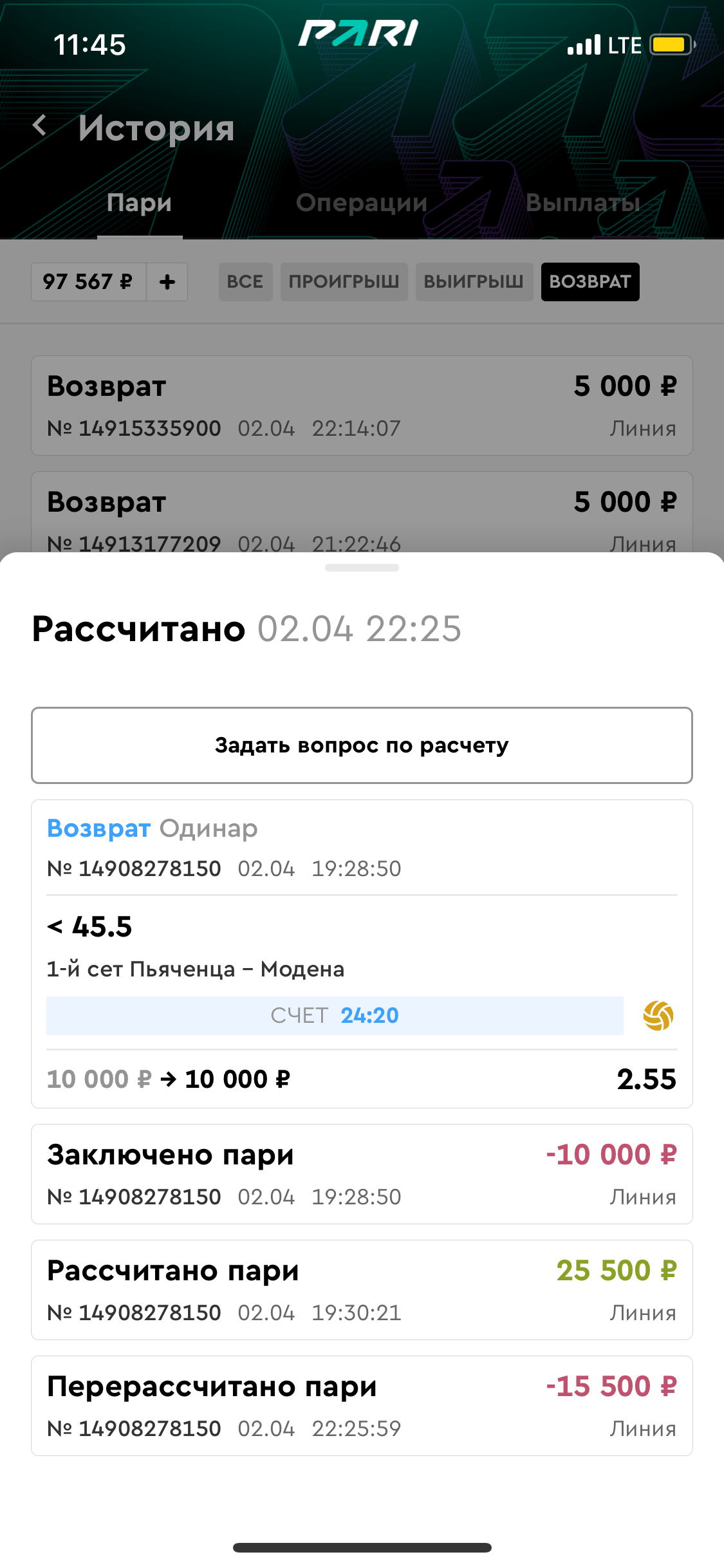Top up balance with the plus button
The image size is (724, 1568).
[167, 282]
